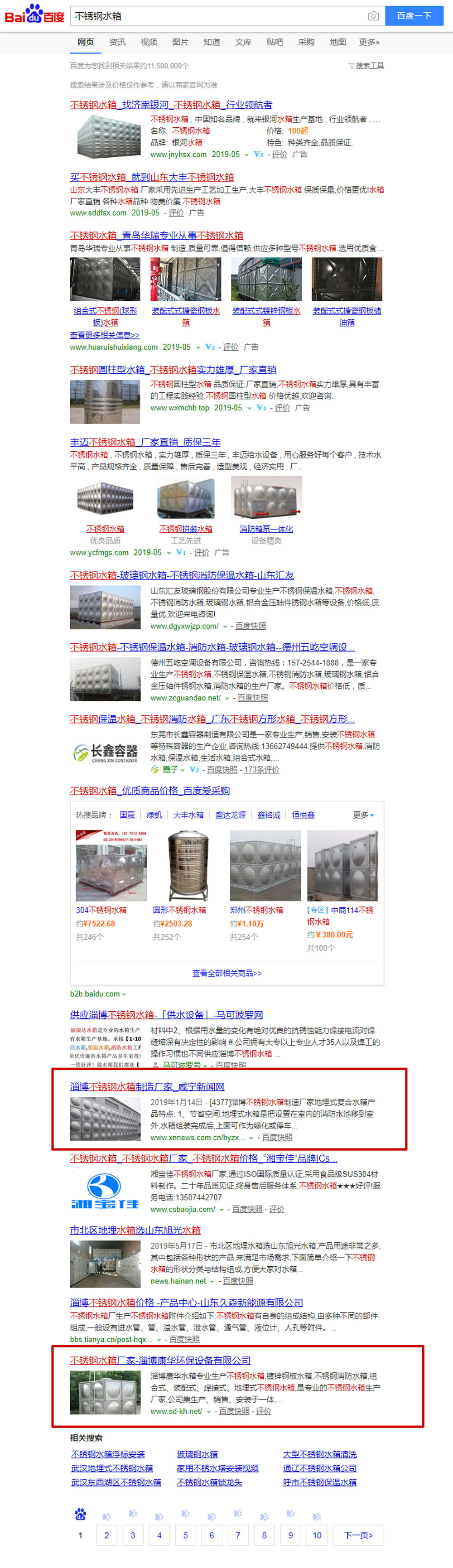
Task: Switch to the 视频 tab
Action: tap(149, 42)
